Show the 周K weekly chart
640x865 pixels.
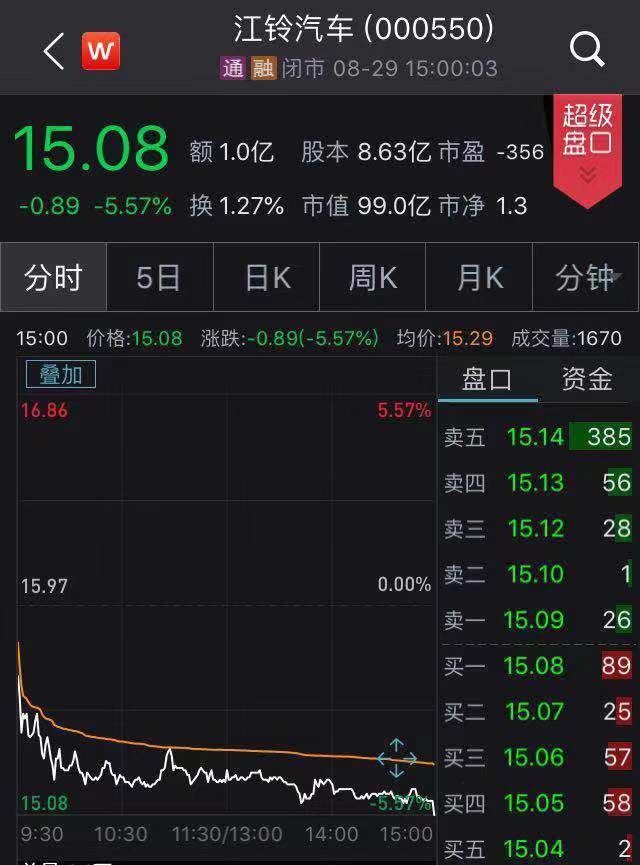click(372, 277)
